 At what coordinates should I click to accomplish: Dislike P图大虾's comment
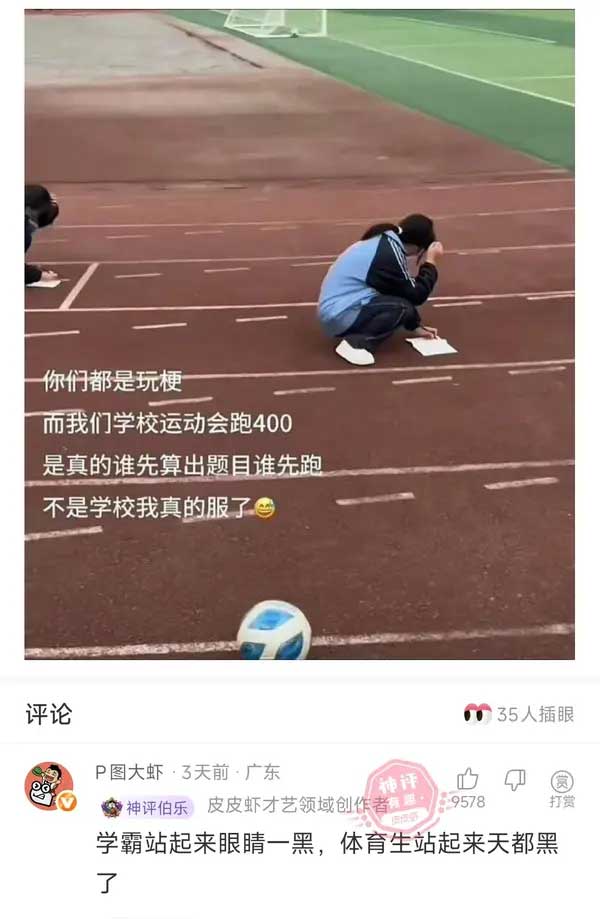515,780
